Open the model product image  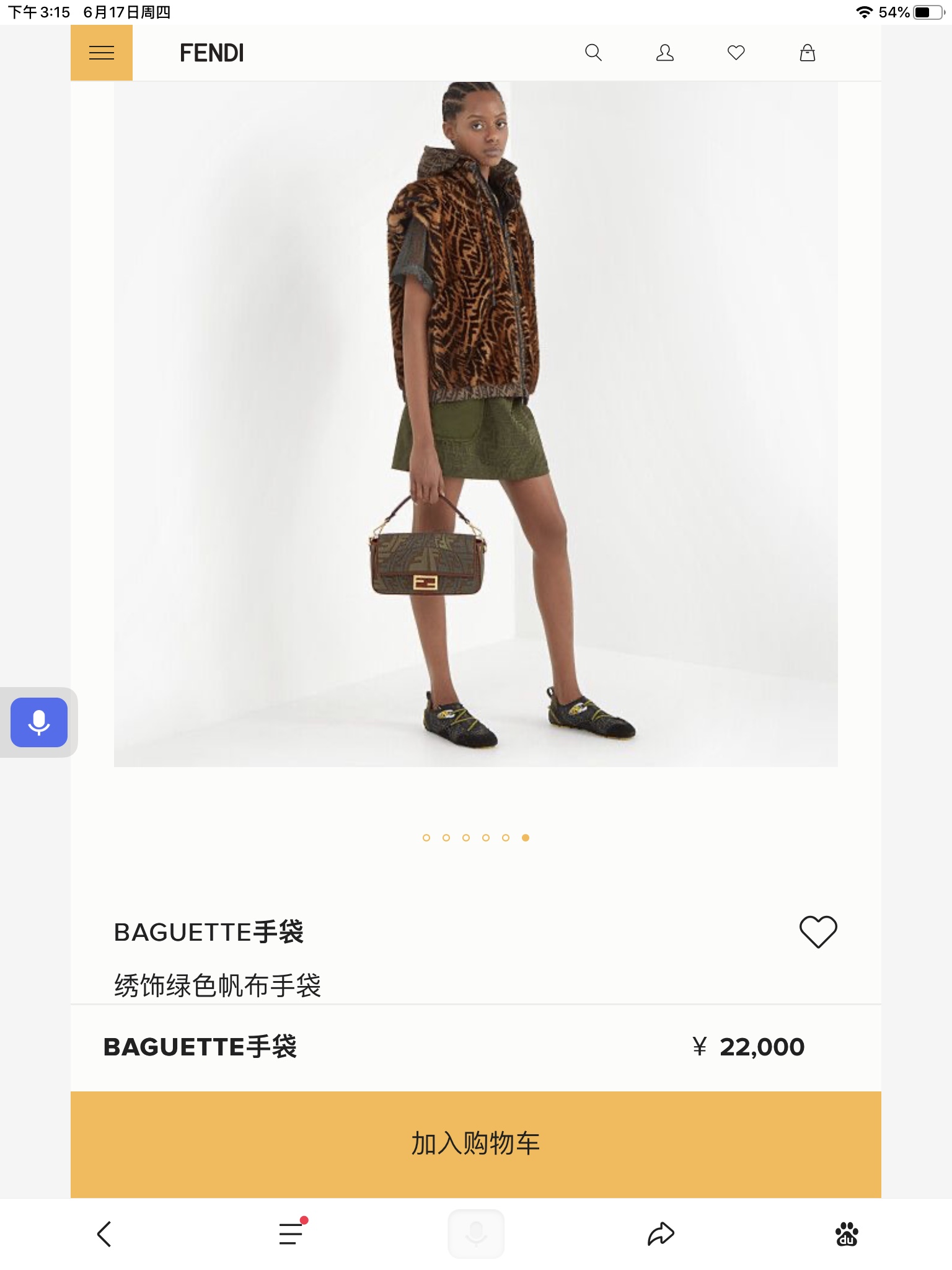point(476,424)
